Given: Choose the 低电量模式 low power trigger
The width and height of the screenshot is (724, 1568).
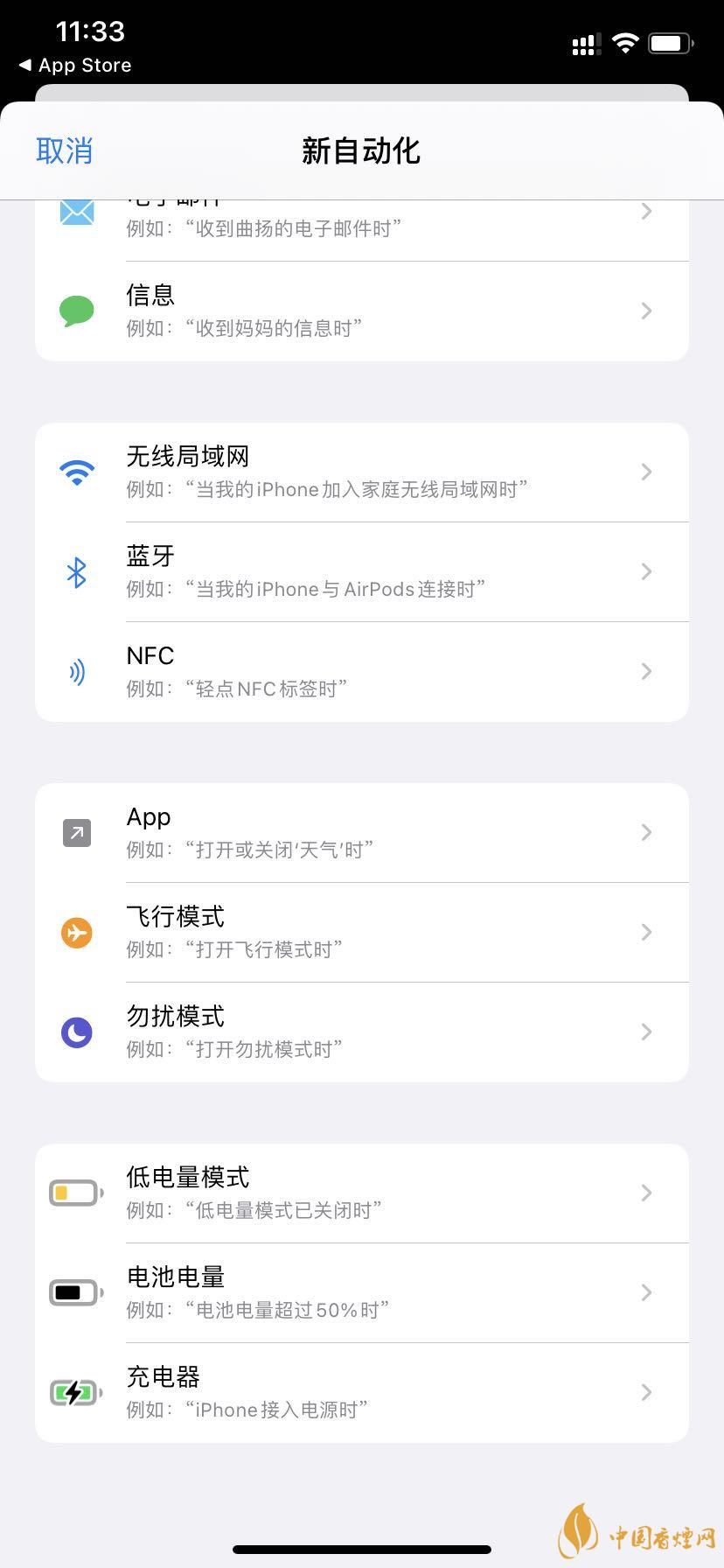Looking at the screenshot, I should click(x=361, y=1193).
